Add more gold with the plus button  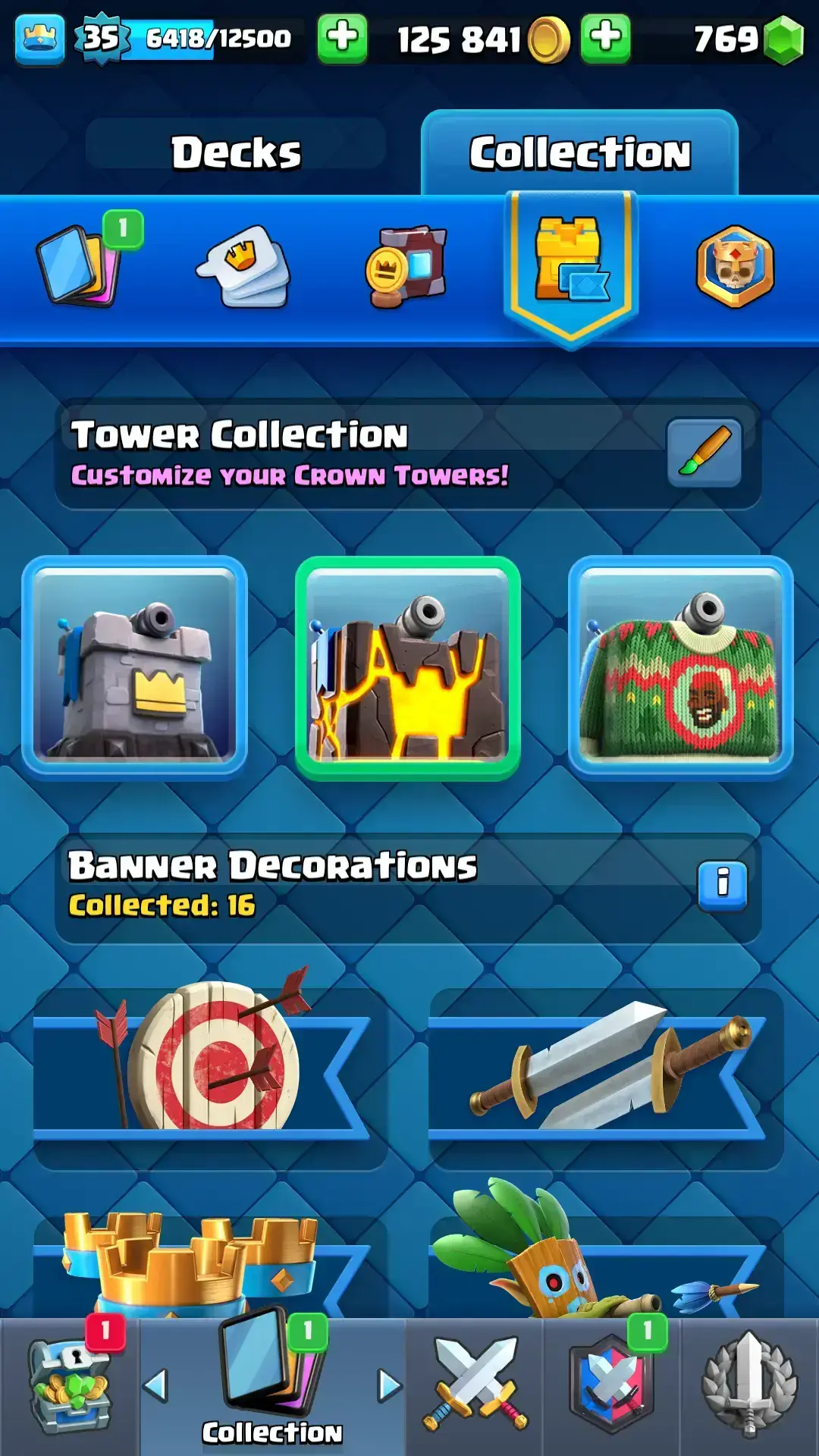[343, 37]
